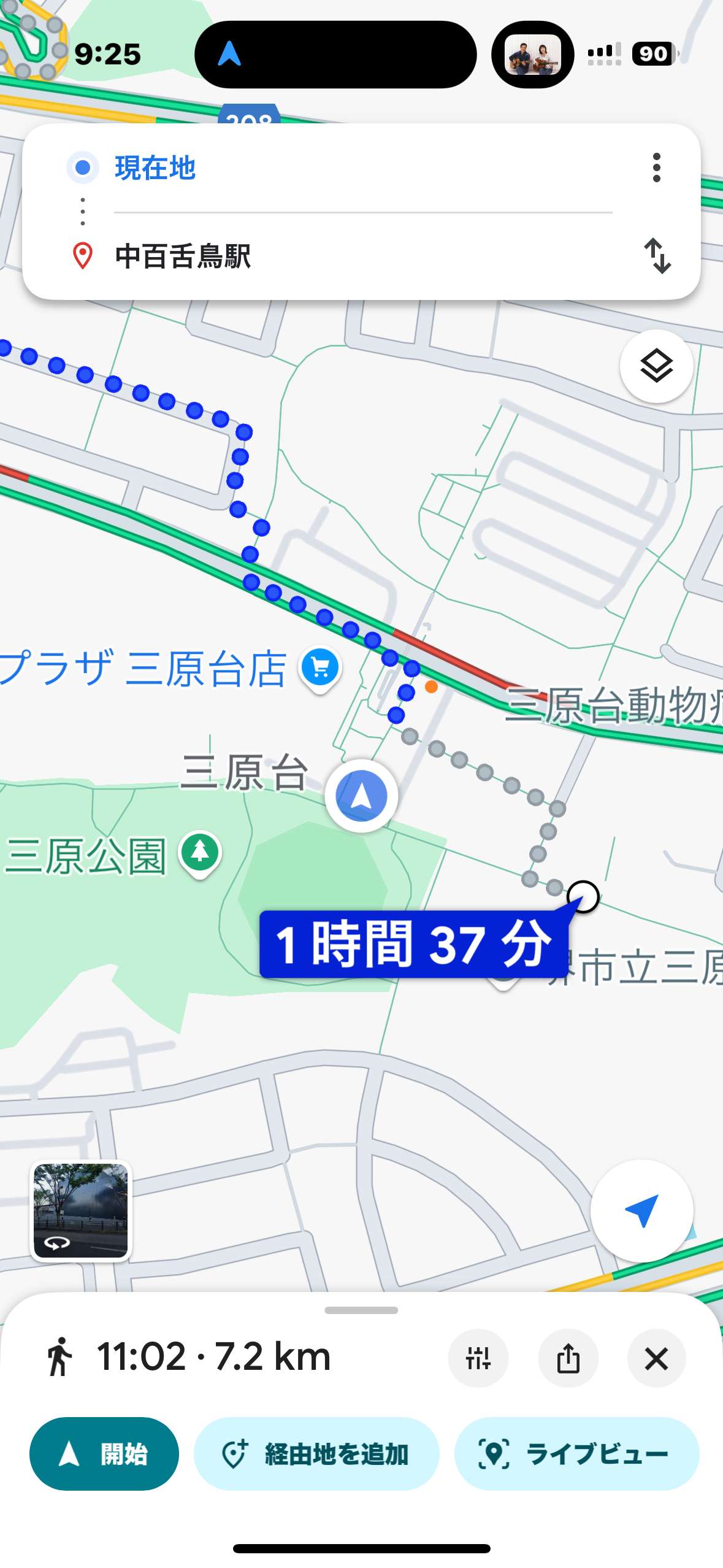Select the 三原台店 shopping pin

pos(319,669)
